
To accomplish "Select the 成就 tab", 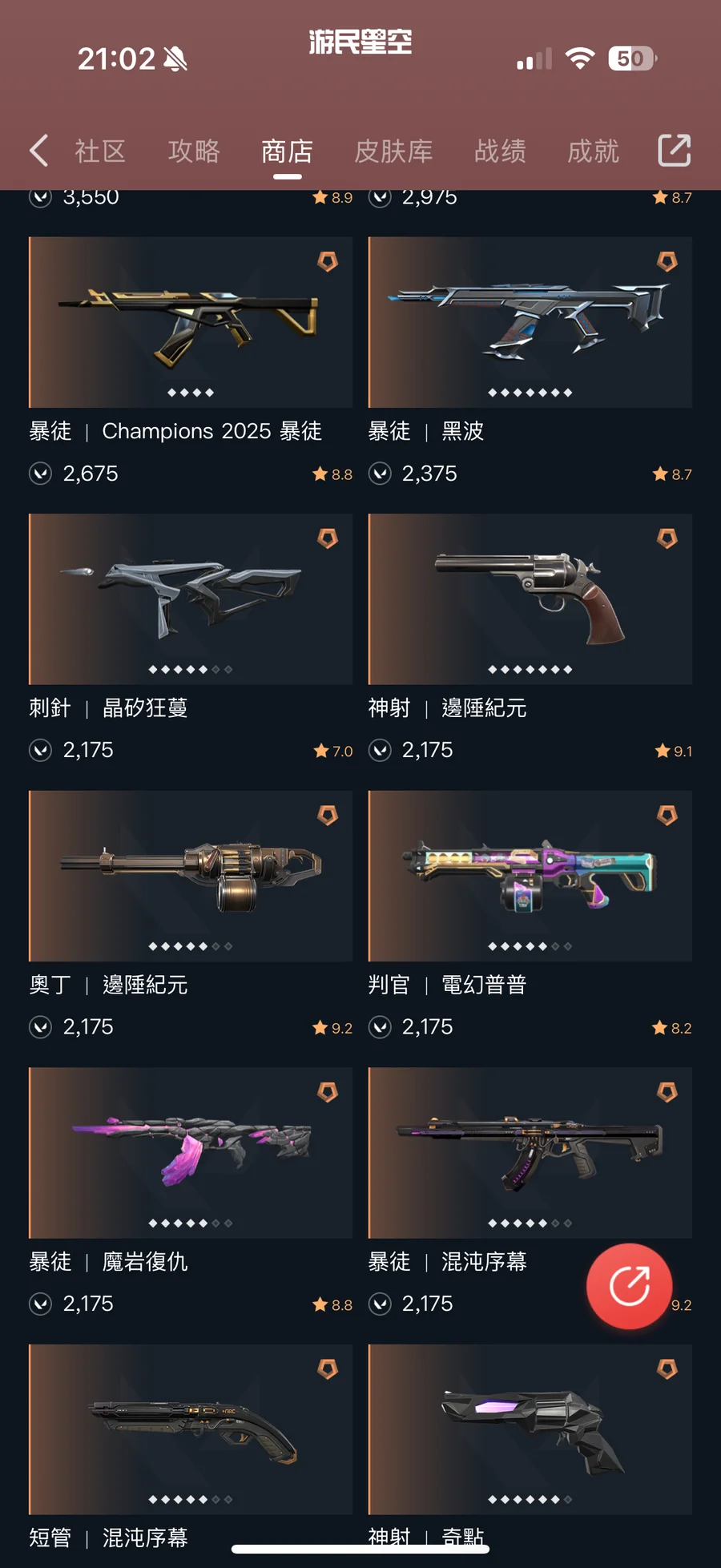I will [593, 151].
